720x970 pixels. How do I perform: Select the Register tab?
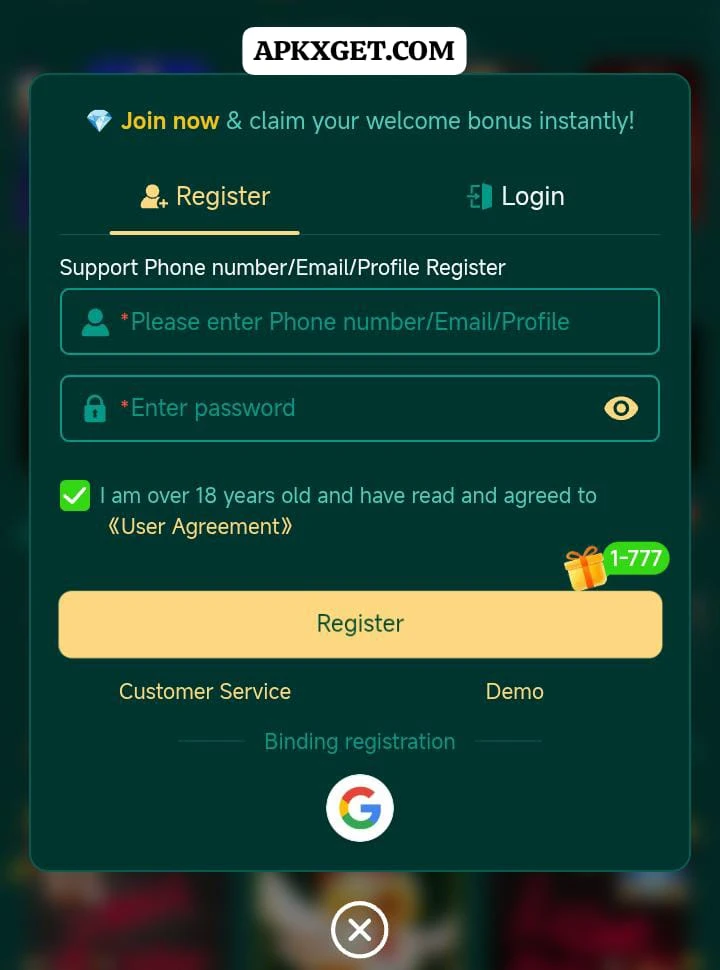[204, 196]
